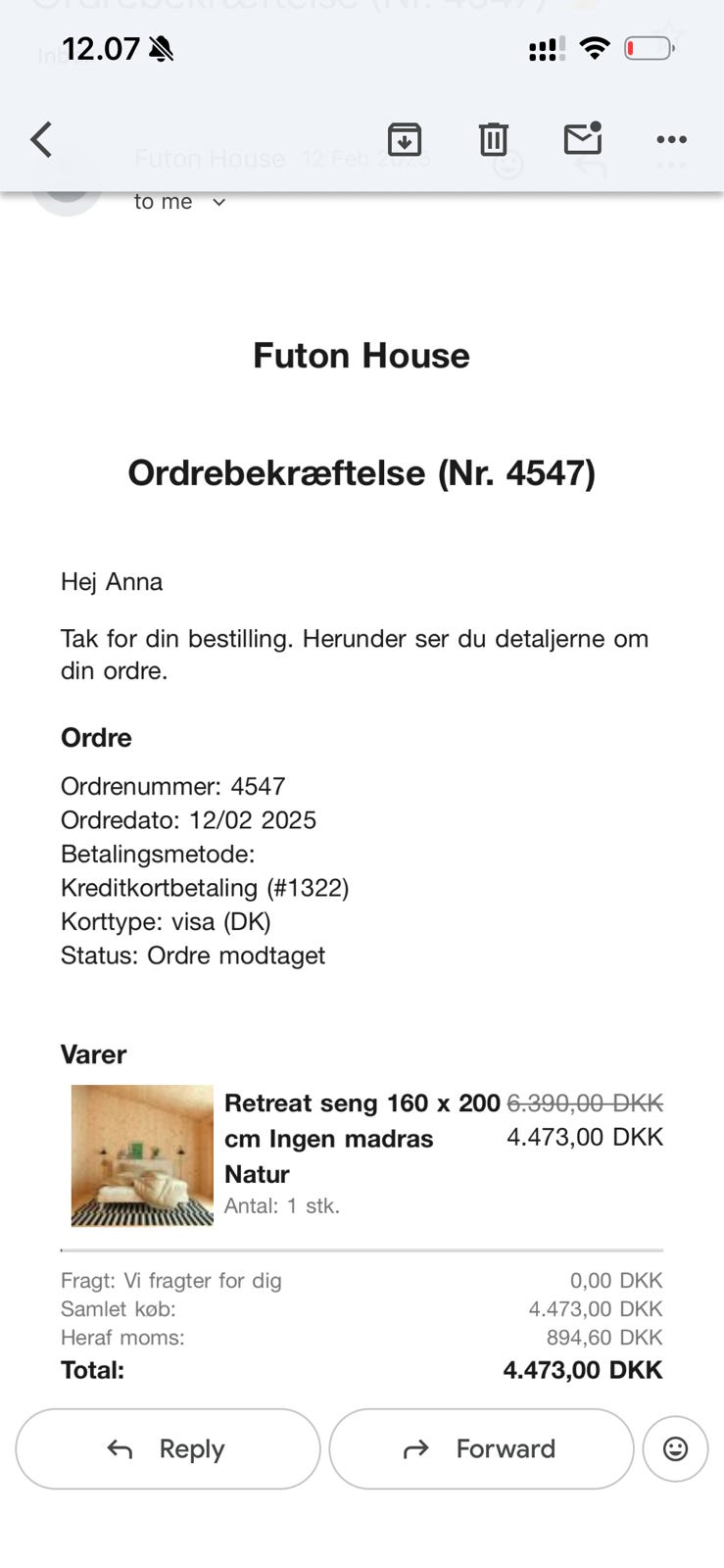Open the more options menu
Image resolution: width=724 pixels, height=1568 pixels.
[671, 139]
